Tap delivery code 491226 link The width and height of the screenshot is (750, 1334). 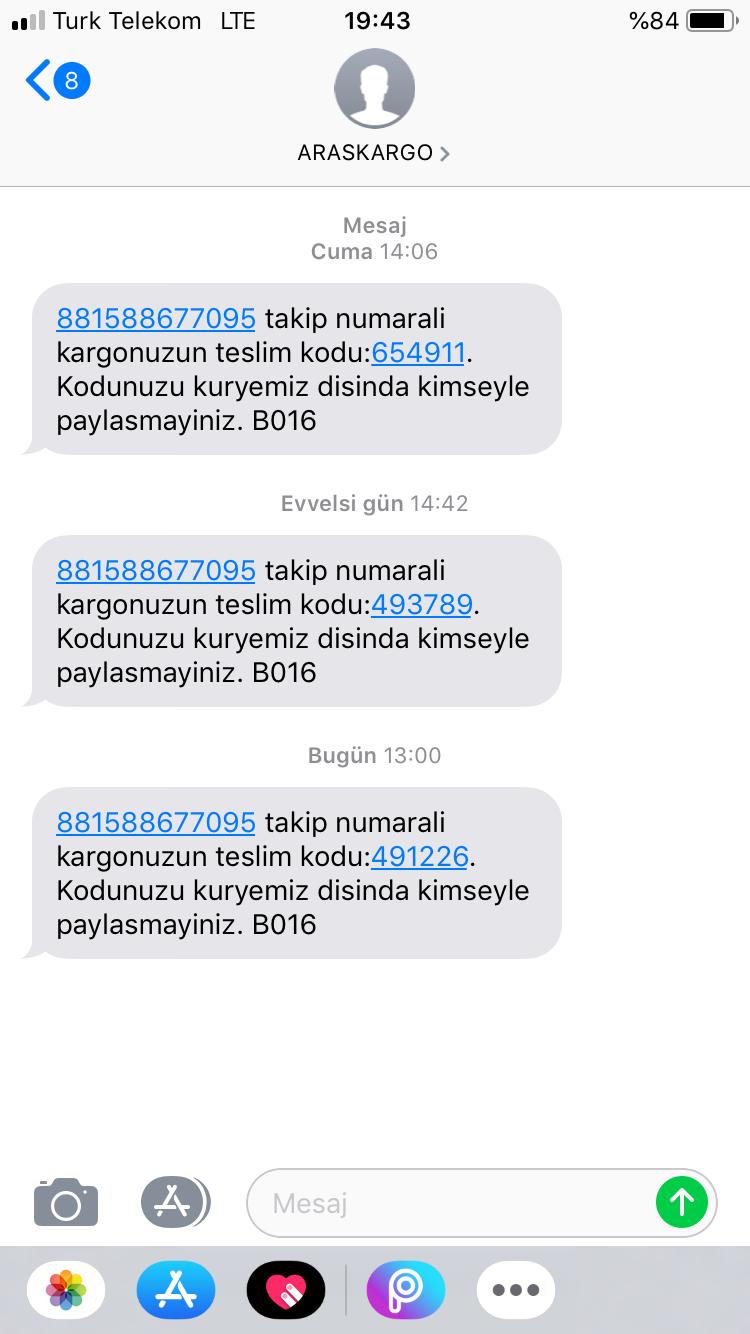(420, 857)
